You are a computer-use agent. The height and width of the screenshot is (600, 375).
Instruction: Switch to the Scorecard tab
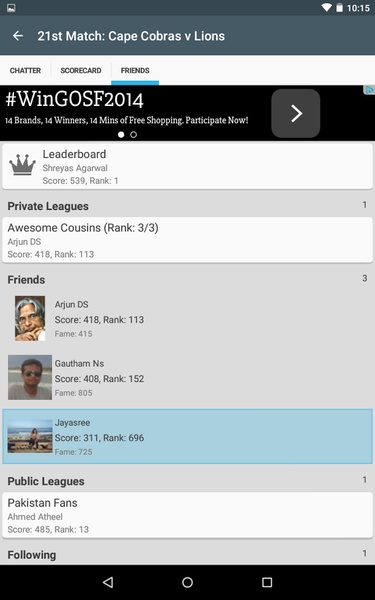tap(81, 70)
